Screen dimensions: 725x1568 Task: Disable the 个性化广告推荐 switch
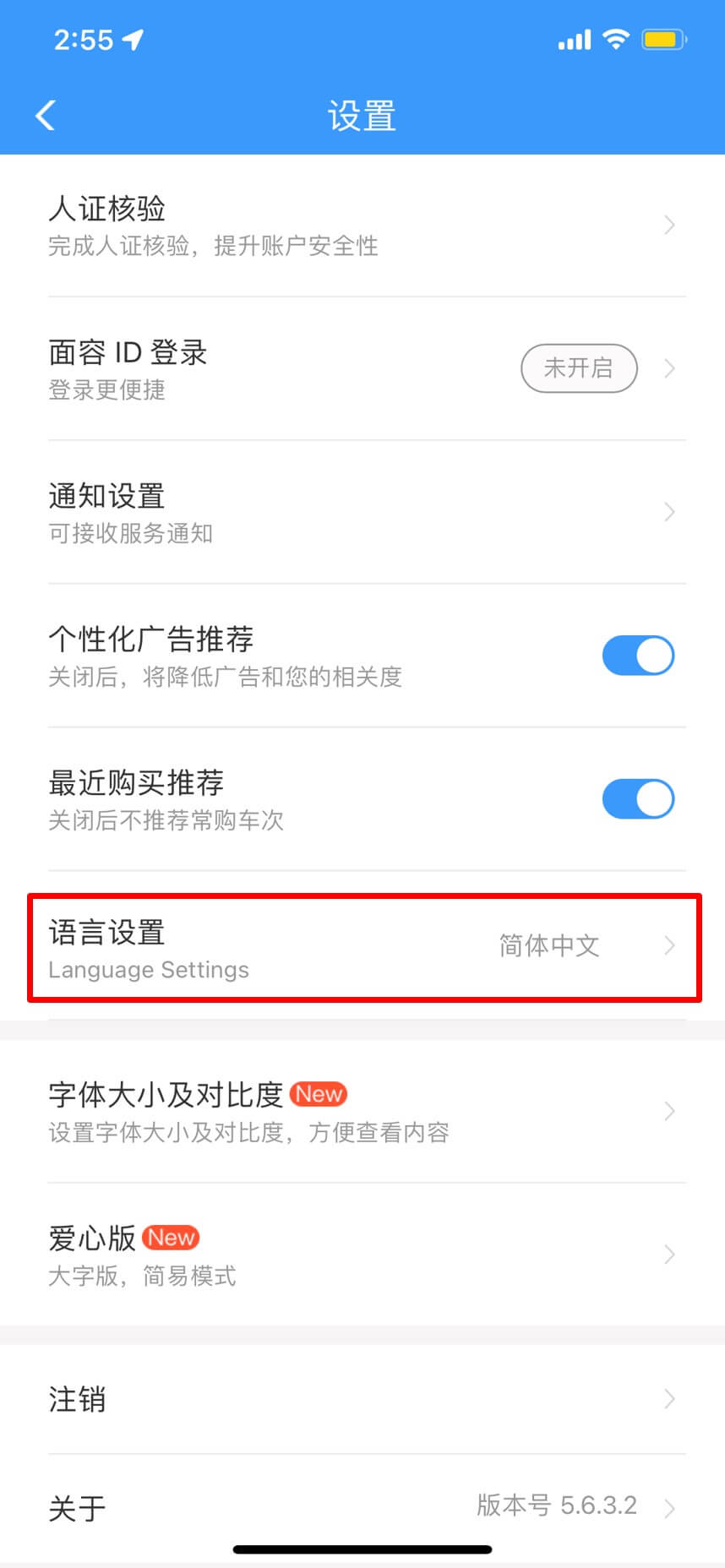pyautogui.click(x=638, y=655)
